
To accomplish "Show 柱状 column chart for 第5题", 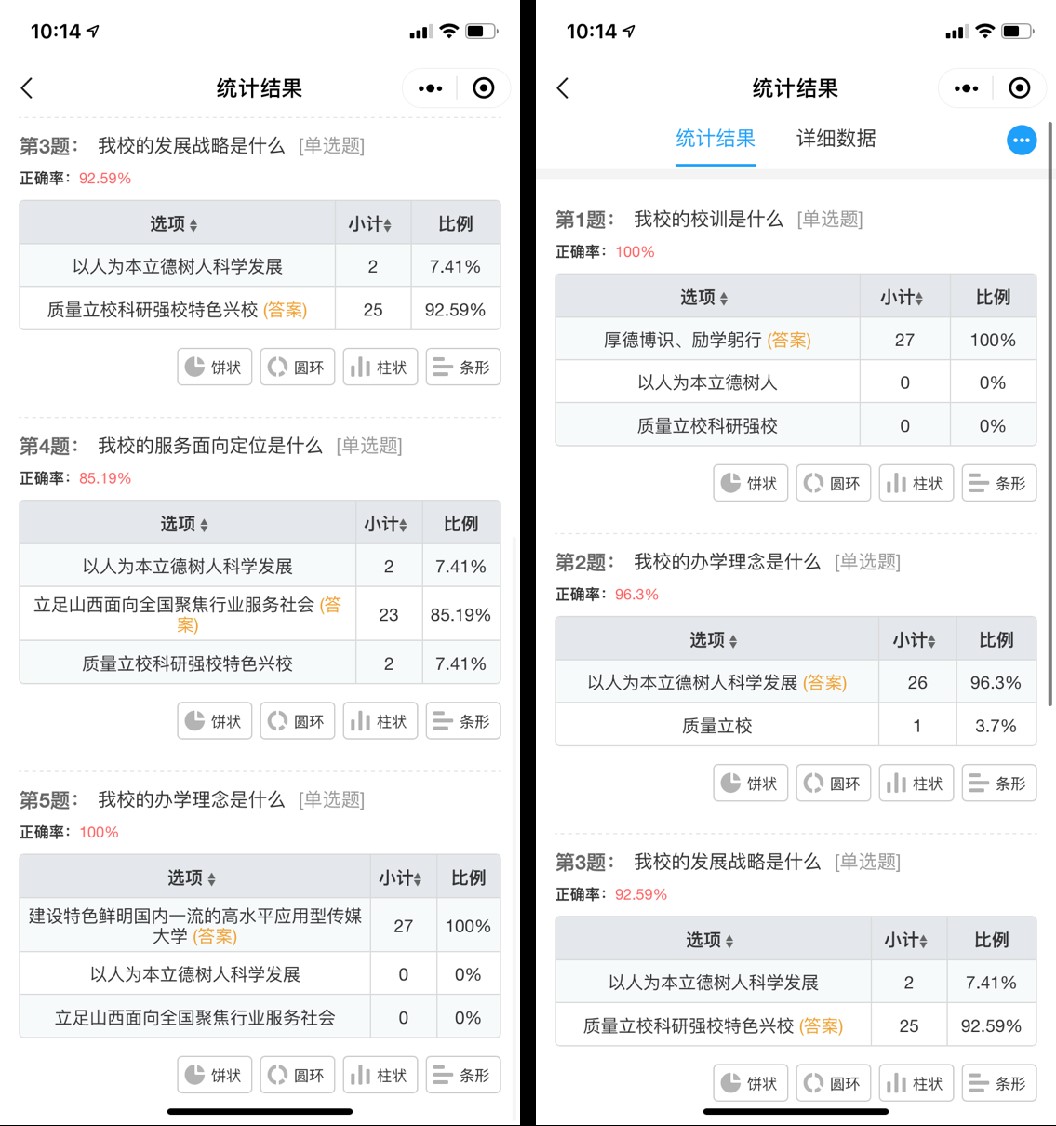I will point(380,1075).
